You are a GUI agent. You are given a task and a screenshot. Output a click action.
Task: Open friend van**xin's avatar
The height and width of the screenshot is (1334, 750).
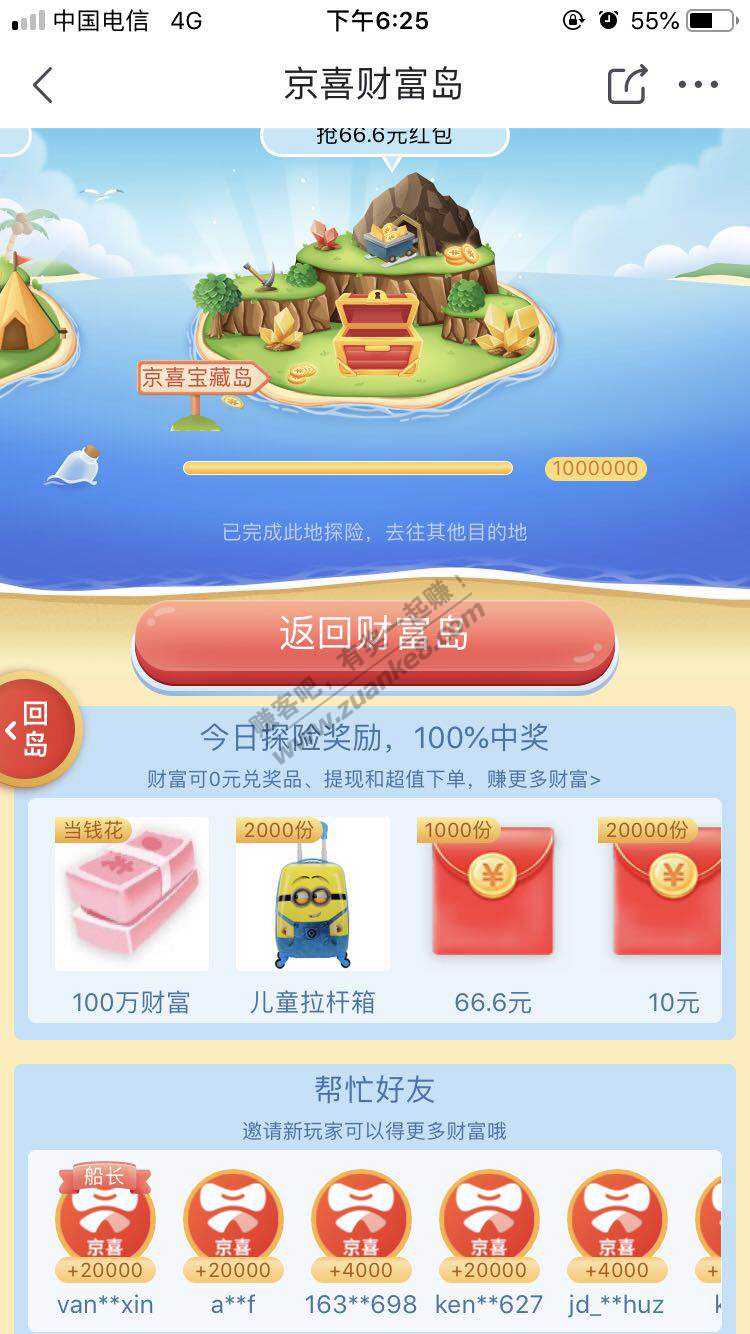[x=105, y=1220]
